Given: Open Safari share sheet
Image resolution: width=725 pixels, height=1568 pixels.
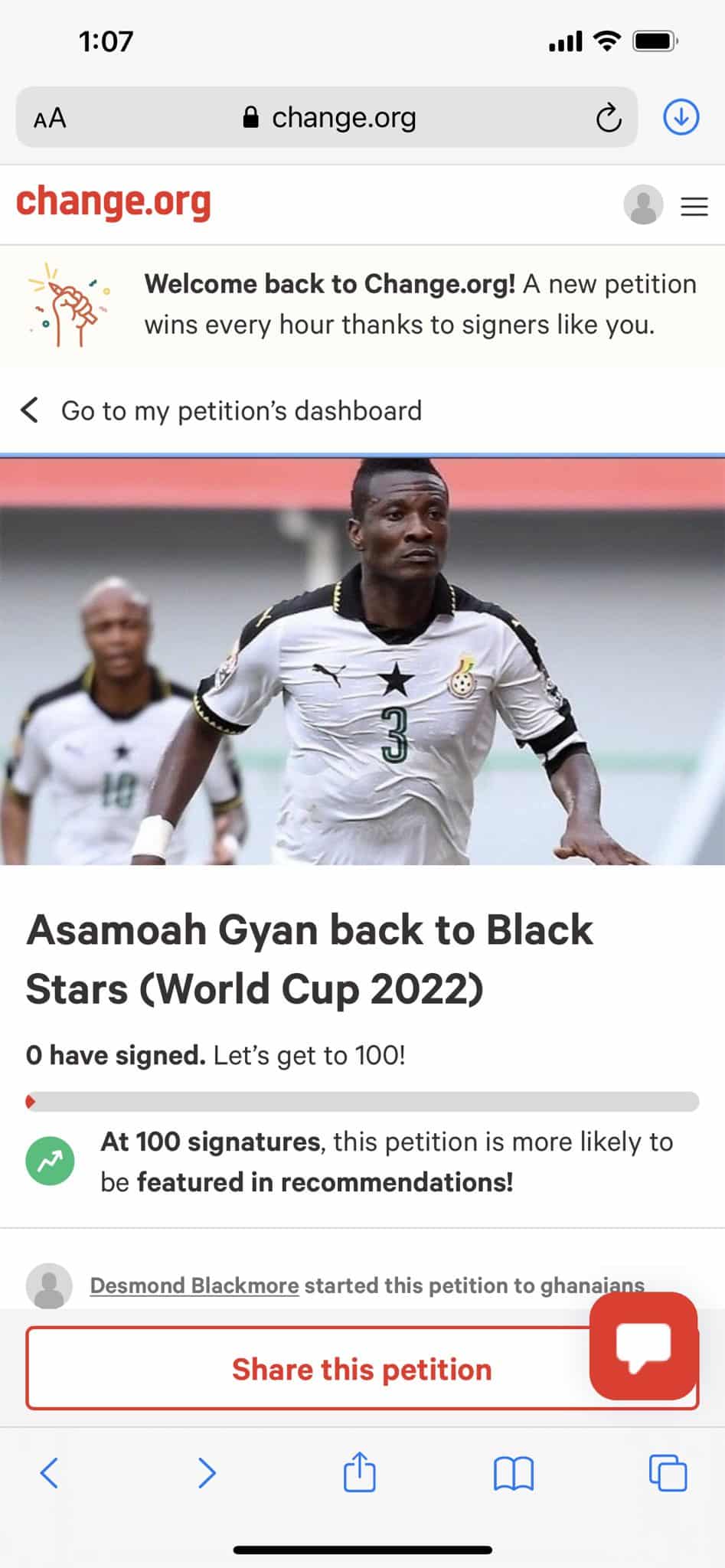Looking at the screenshot, I should click(x=360, y=1471).
